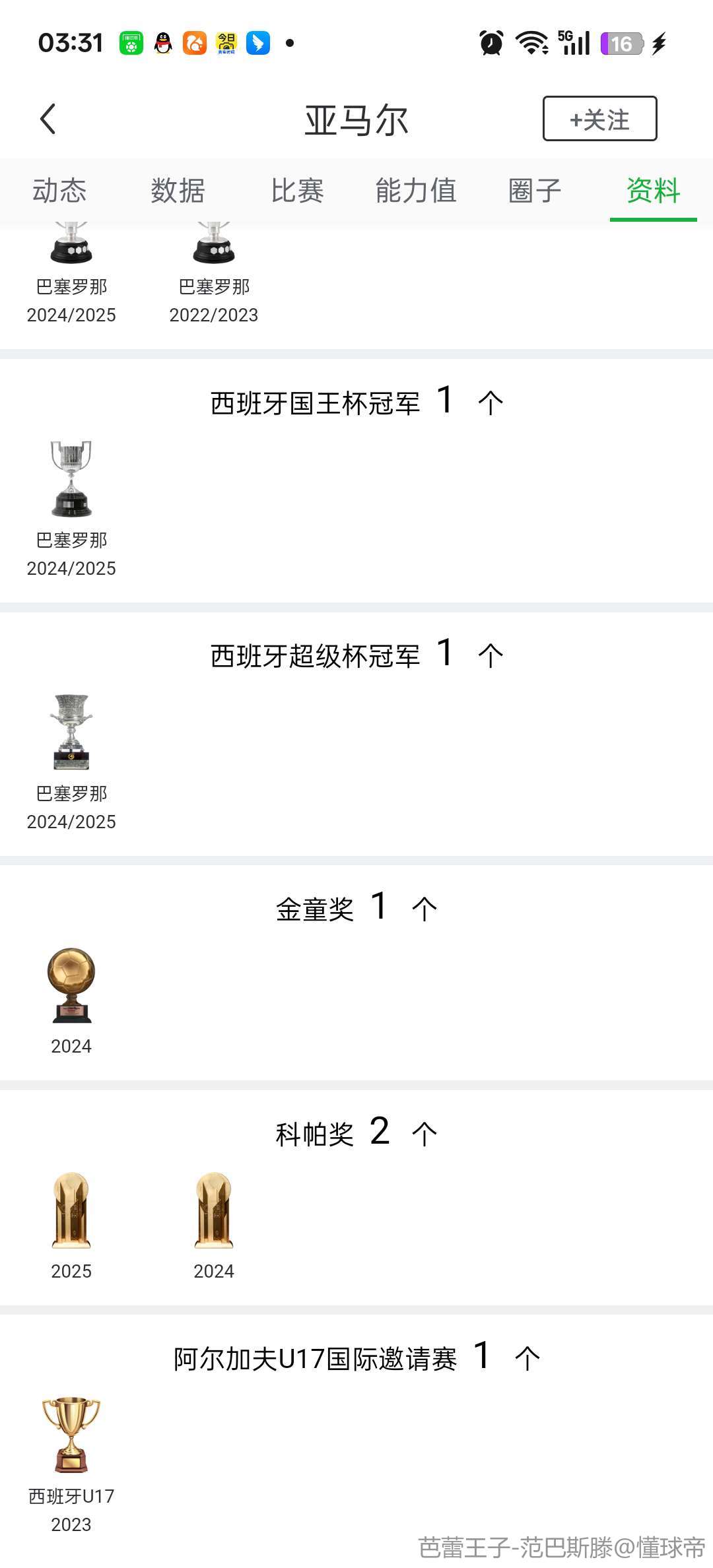Switch to the 动态 tab

(59, 191)
